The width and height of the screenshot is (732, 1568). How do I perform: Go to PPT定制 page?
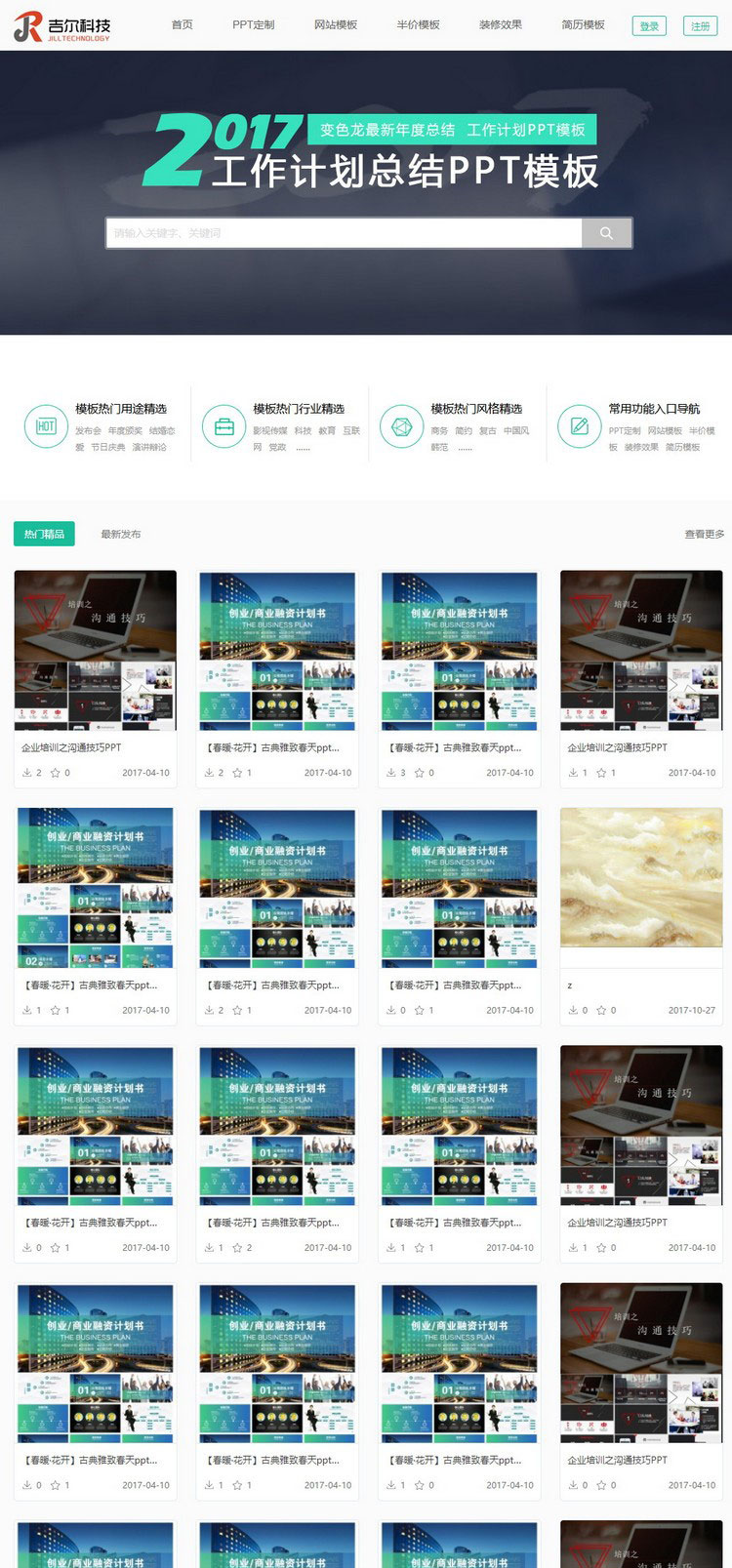[253, 25]
